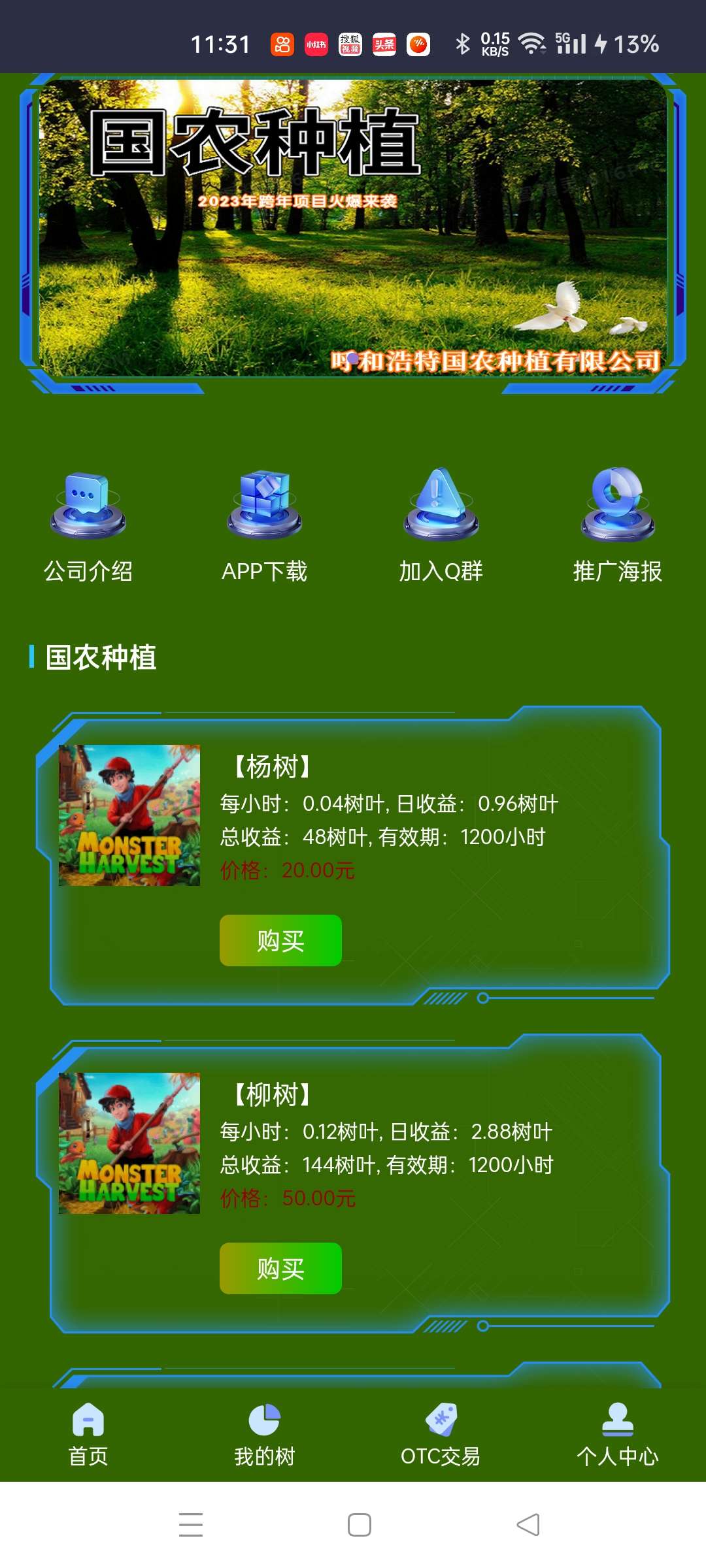Viewport: 706px width, 1568px height.
Task: Open the OTC交易 tab
Action: (441, 1435)
